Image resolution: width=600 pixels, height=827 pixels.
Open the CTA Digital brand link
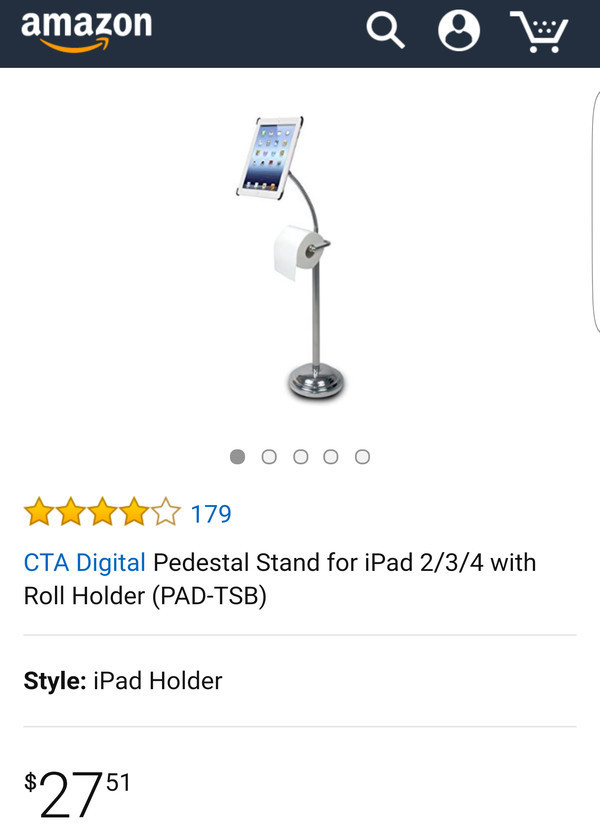[x=85, y=562]
